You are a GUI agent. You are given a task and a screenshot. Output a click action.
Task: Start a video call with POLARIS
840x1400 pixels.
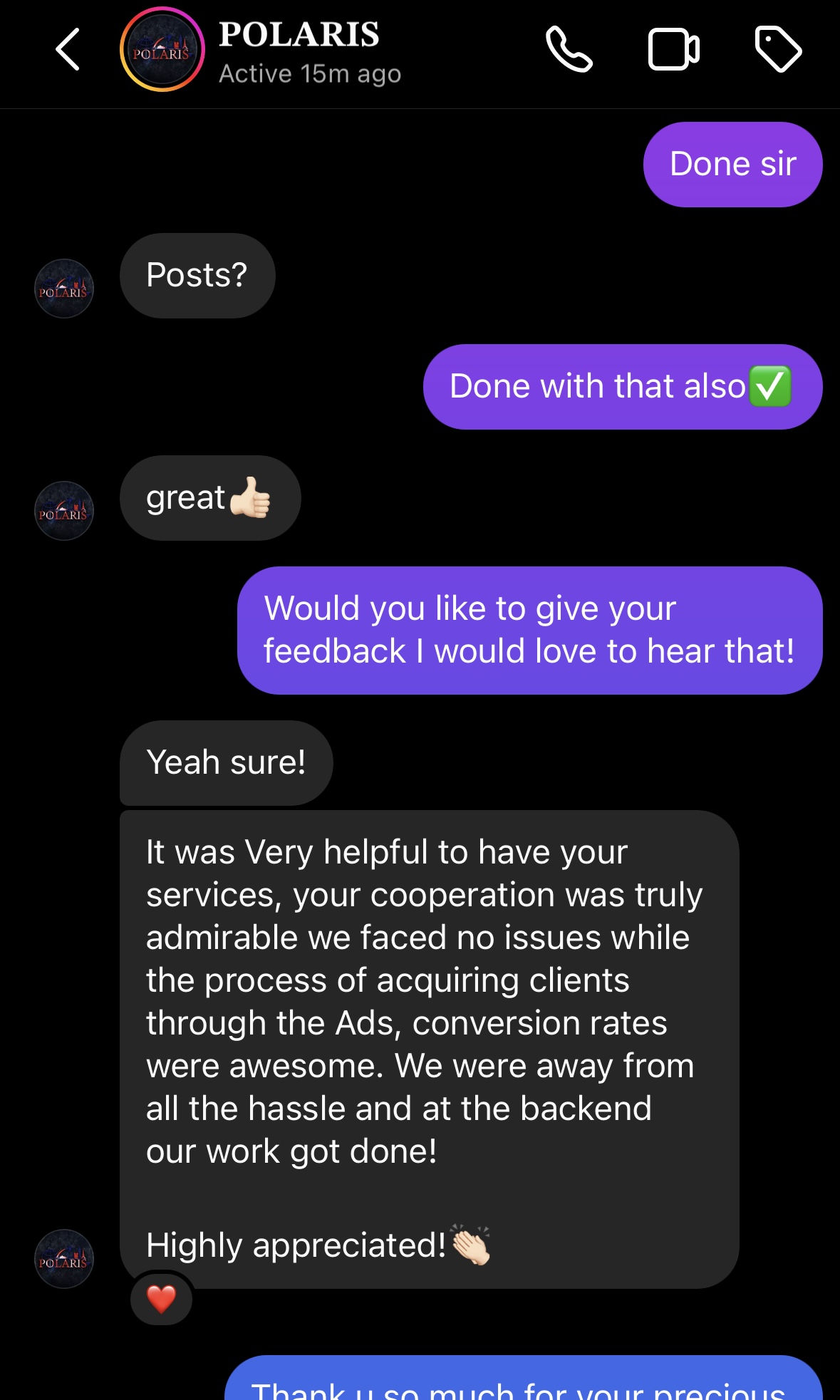[x=673, y=50]
